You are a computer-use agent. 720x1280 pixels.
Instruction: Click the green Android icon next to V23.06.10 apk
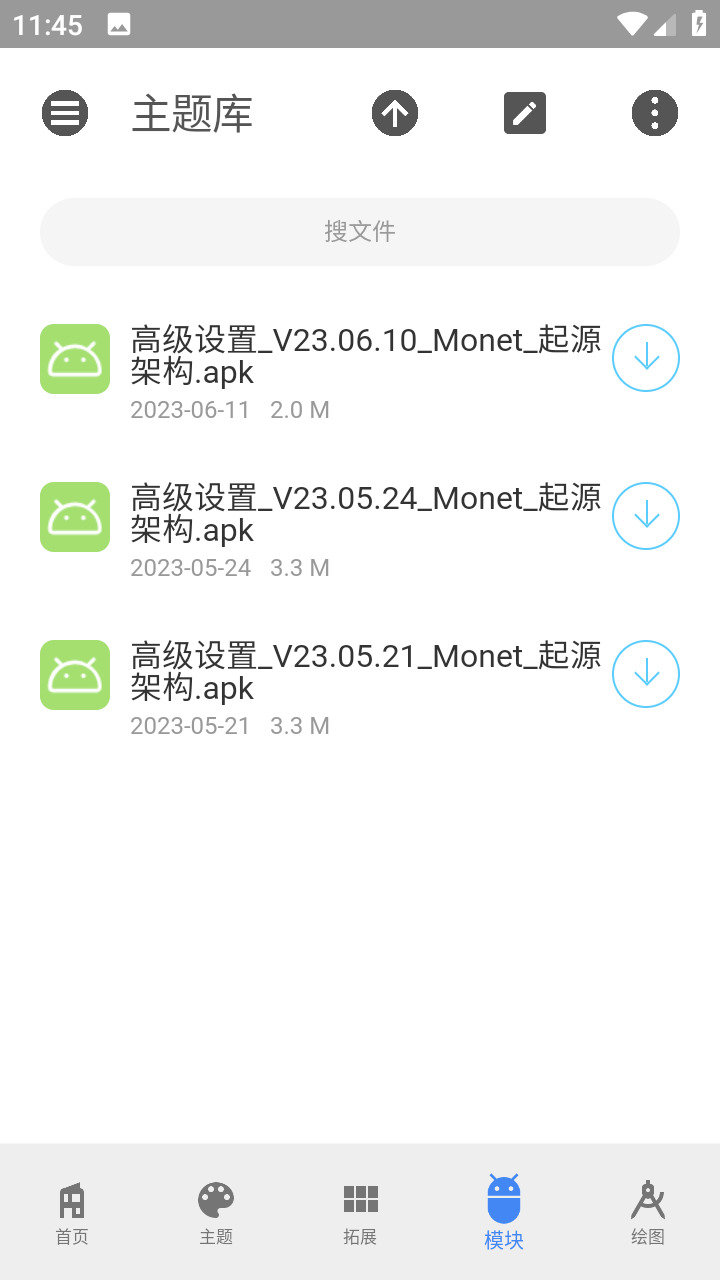point(74,358)
